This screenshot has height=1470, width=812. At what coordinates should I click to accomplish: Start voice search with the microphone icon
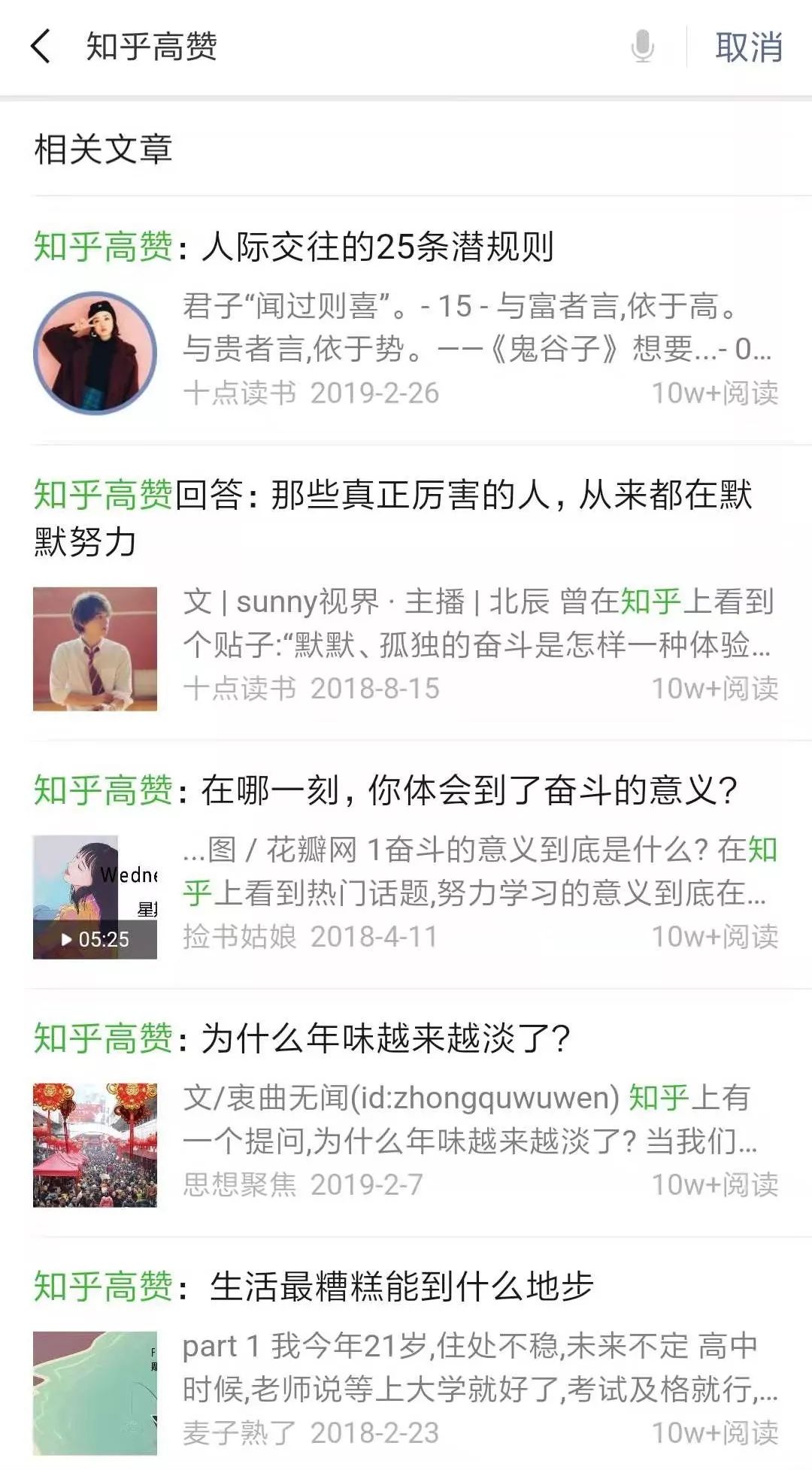pyautogui.click(x=642, y=47)
